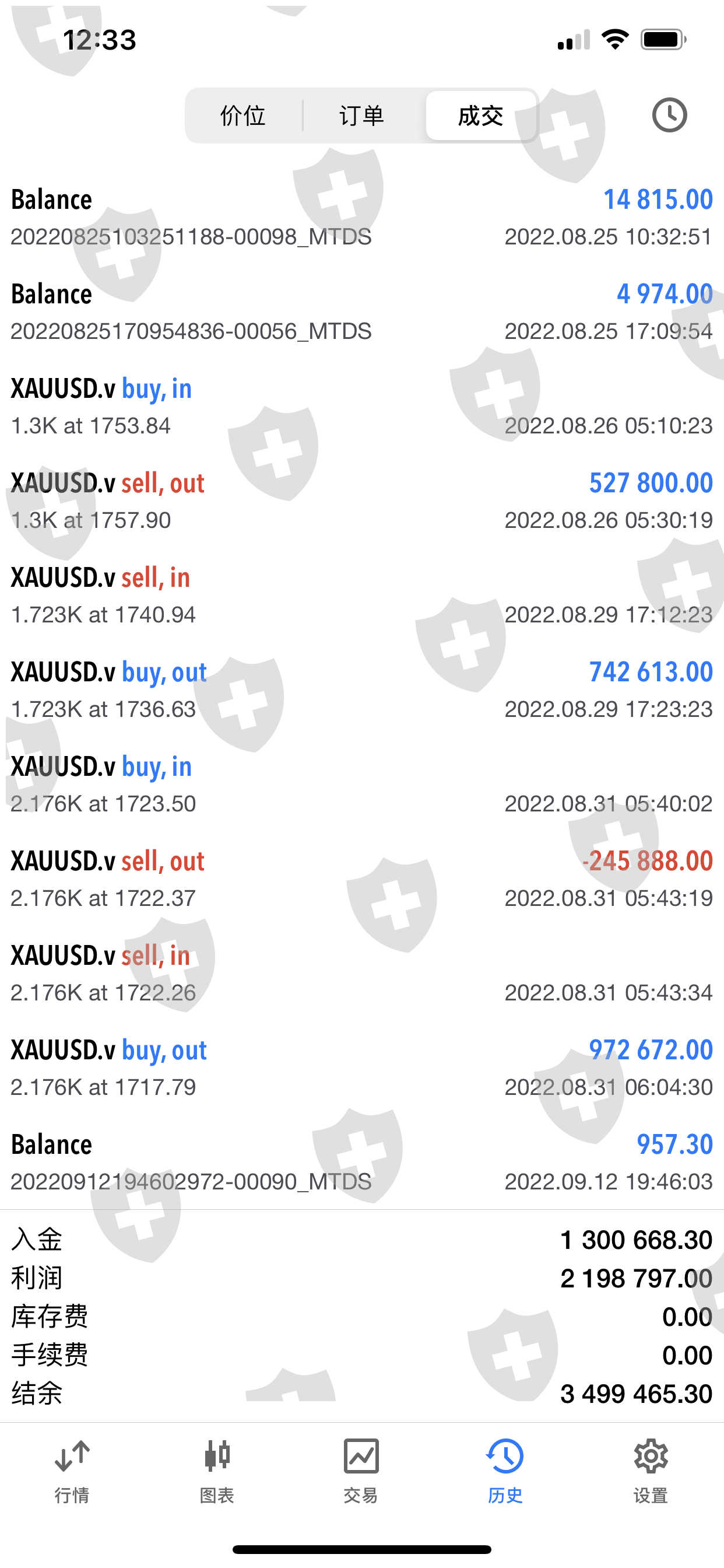724x1568 pixels.
Task: View the XAUUSD.v sell in deal at 1740.94
Action: (361, 596)
